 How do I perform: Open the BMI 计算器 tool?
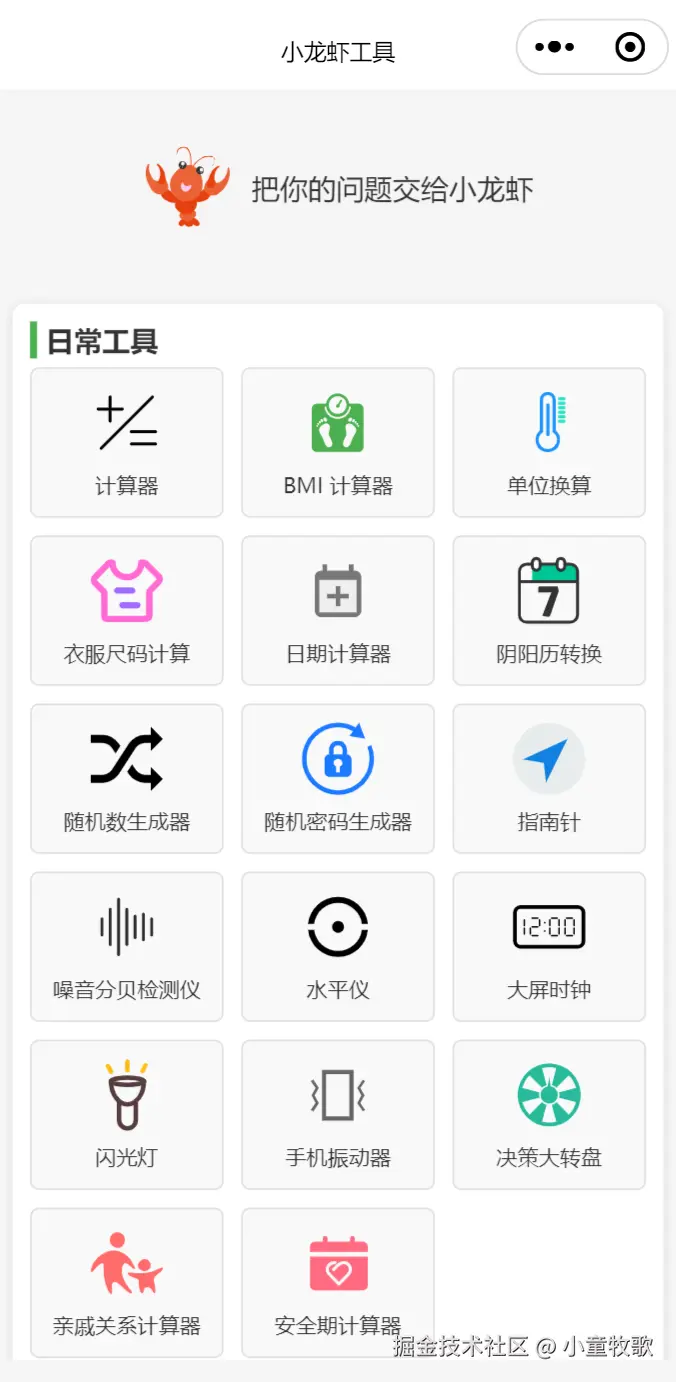pyautogui.click(x=338, y=442)
